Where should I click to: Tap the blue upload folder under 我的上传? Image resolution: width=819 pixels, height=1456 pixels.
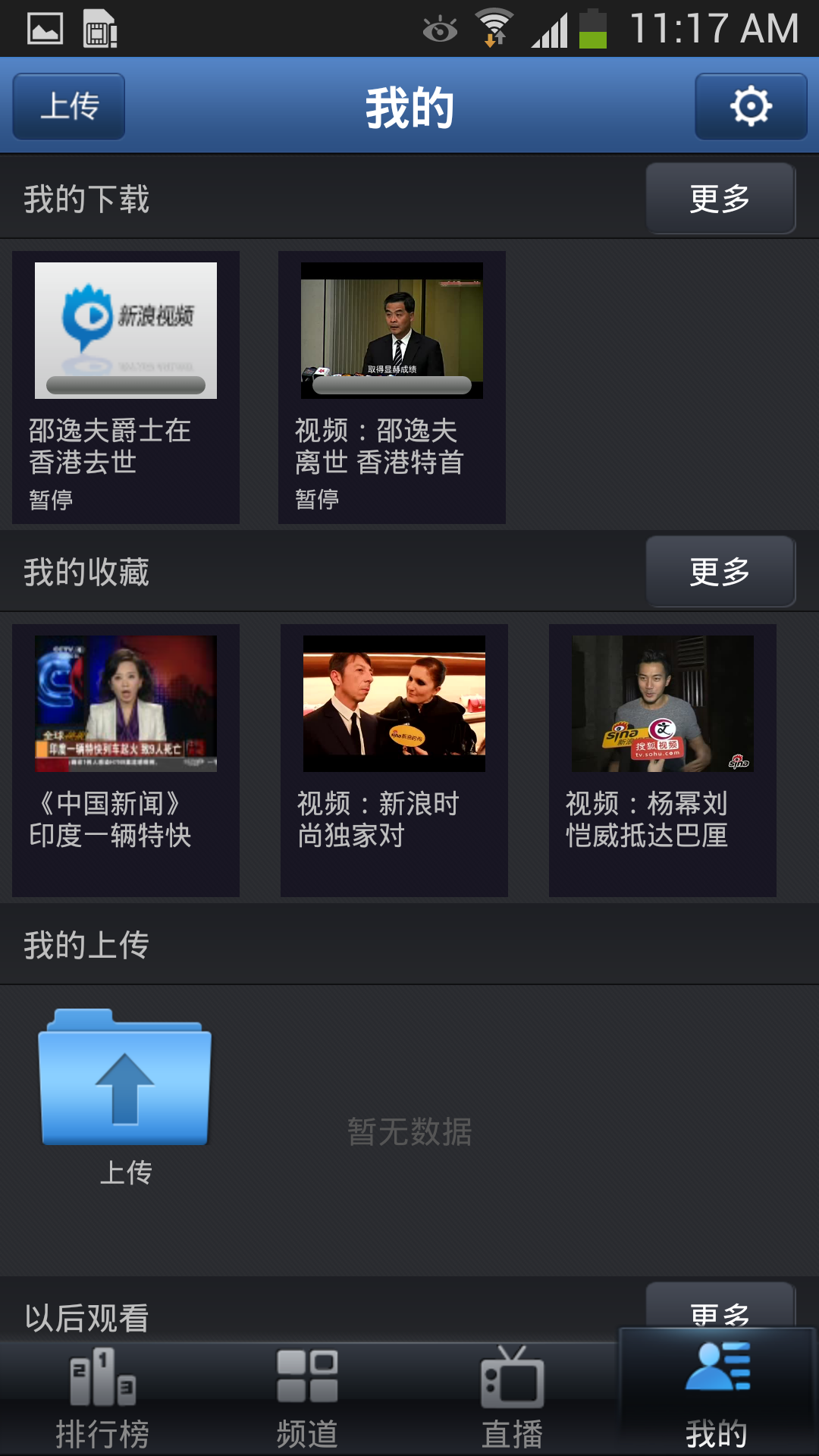point(126,1078)
